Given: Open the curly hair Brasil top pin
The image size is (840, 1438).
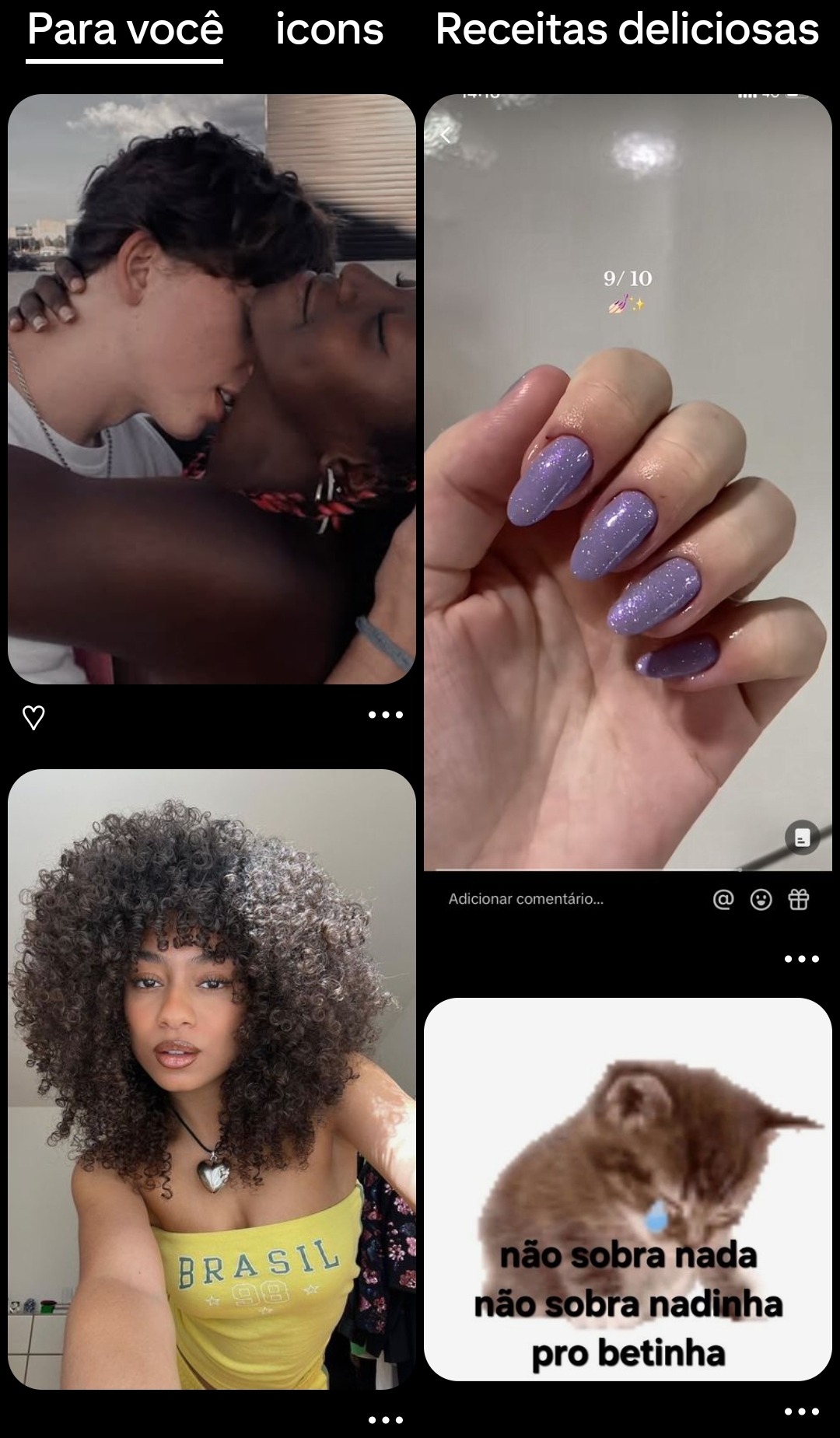Looking at the screenshot, I should click(212, 1079).
